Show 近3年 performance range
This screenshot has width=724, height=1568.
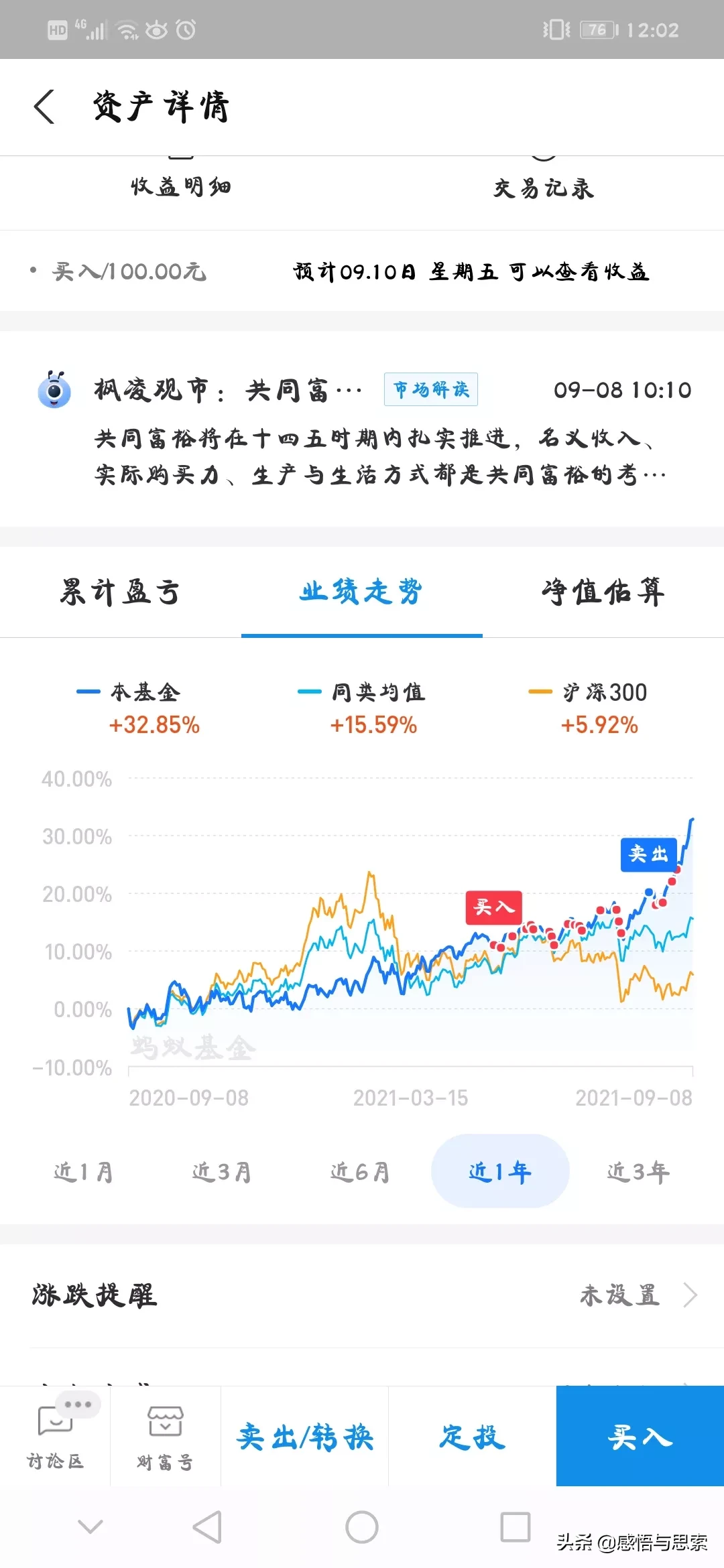pyautogui.click(x=638, y=1171)
